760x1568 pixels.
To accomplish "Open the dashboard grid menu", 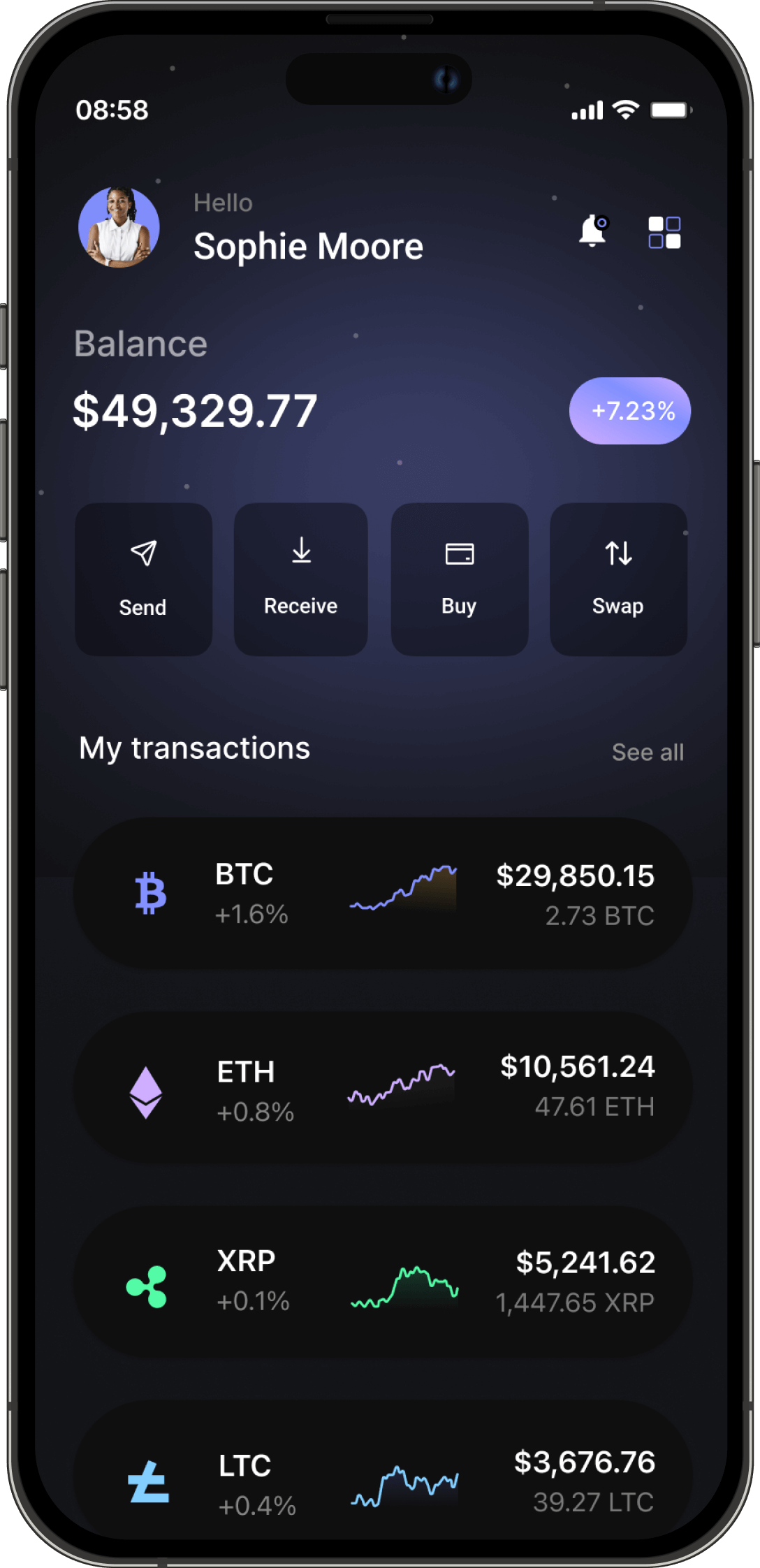I will [664, 232].
